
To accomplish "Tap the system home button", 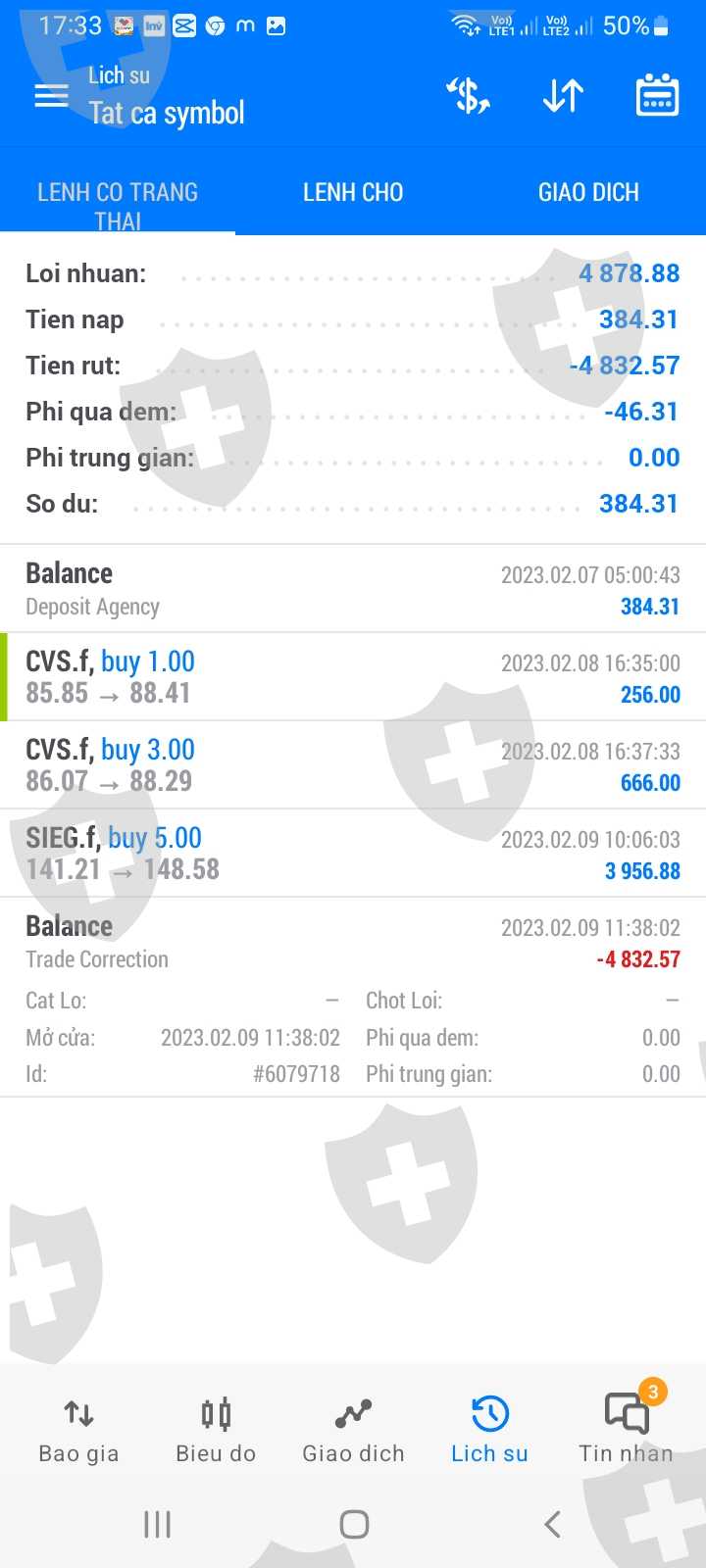I will pos(354,1524).
